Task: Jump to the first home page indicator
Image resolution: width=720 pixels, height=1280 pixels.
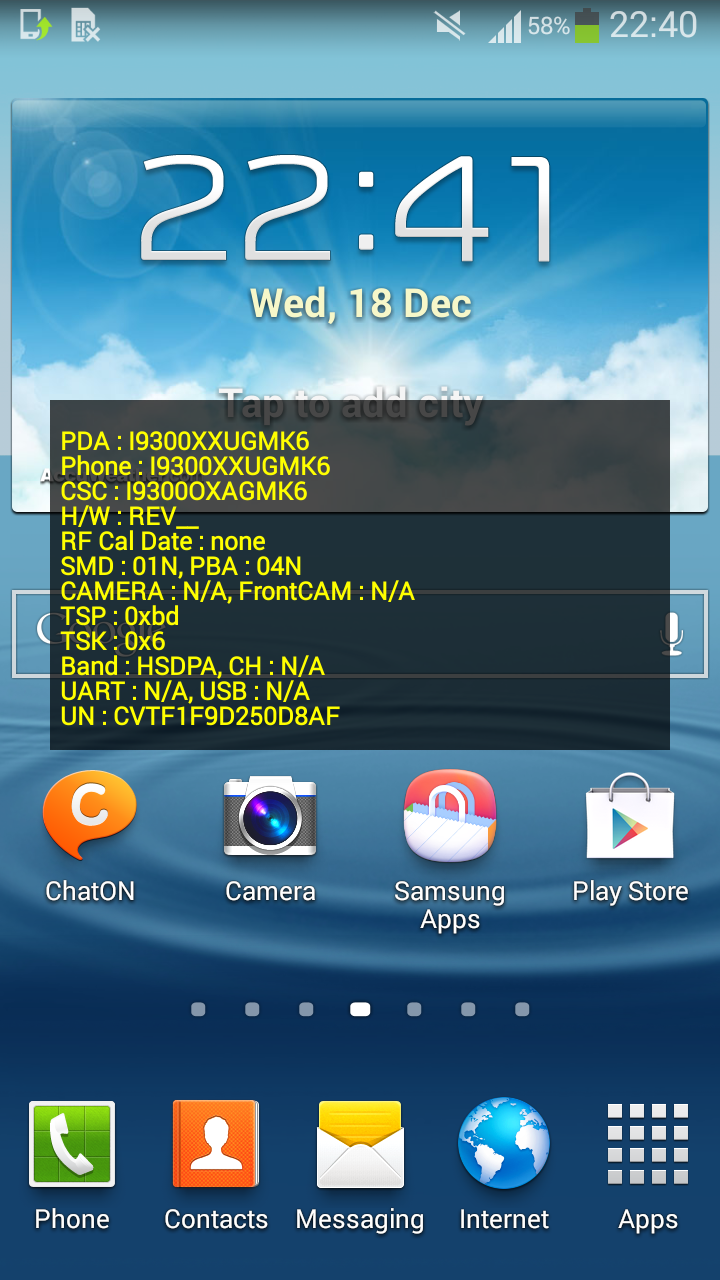Action: [x=198, y=1010]
